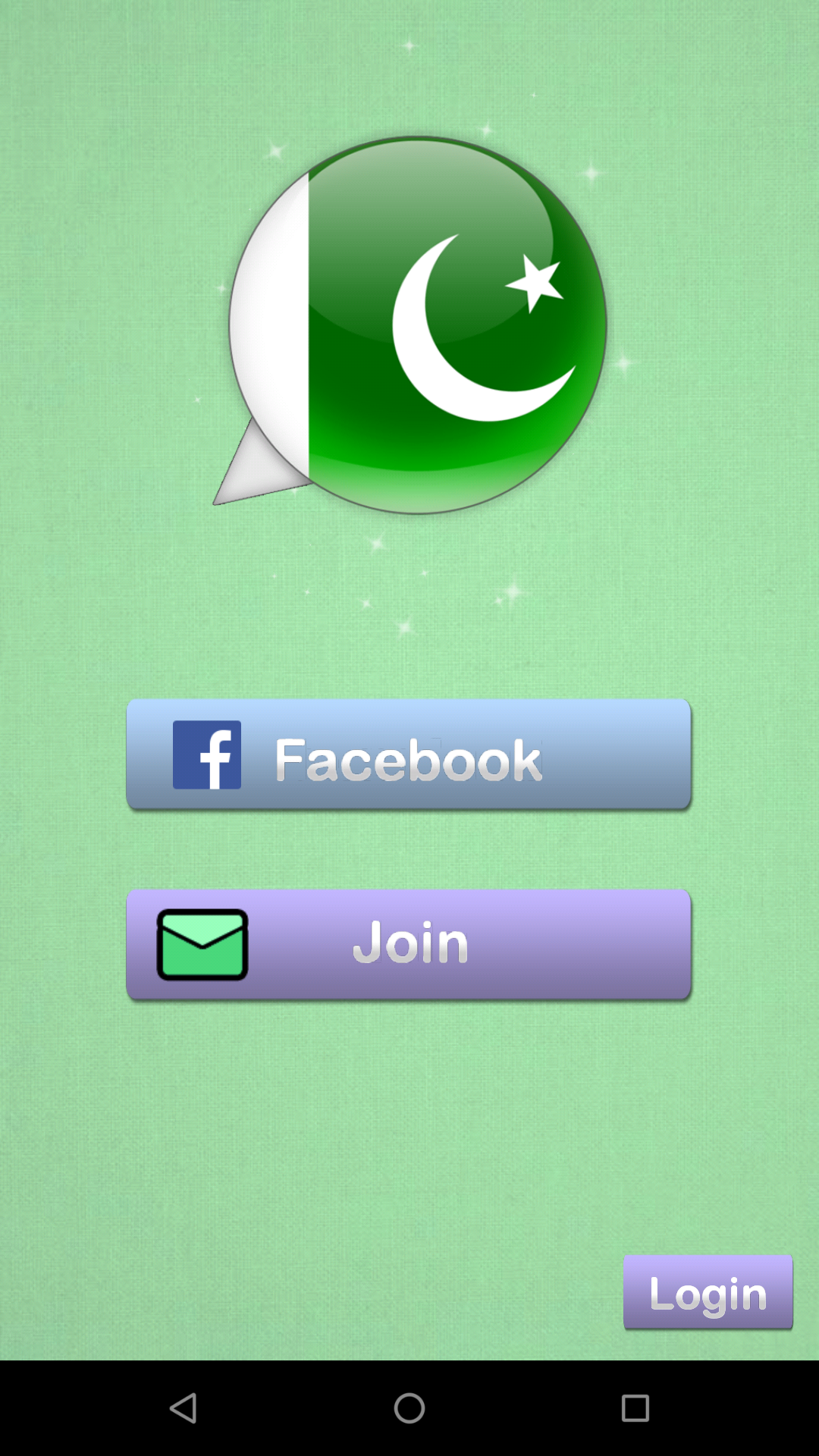819x1456 pixels.
Task: Go back using the system back button
Action: (x=184, y=1408)
